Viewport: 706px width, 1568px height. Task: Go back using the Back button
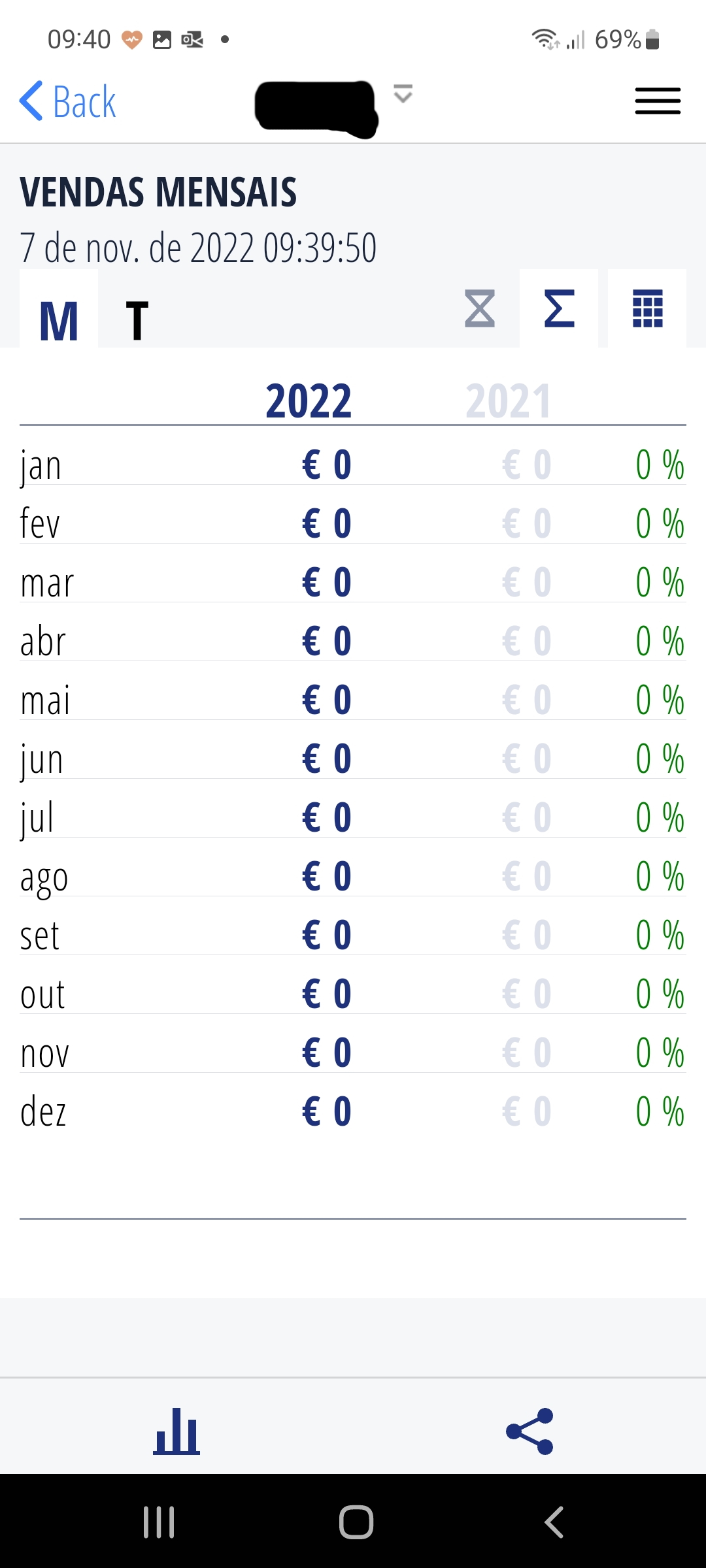[x=68, y=102]
